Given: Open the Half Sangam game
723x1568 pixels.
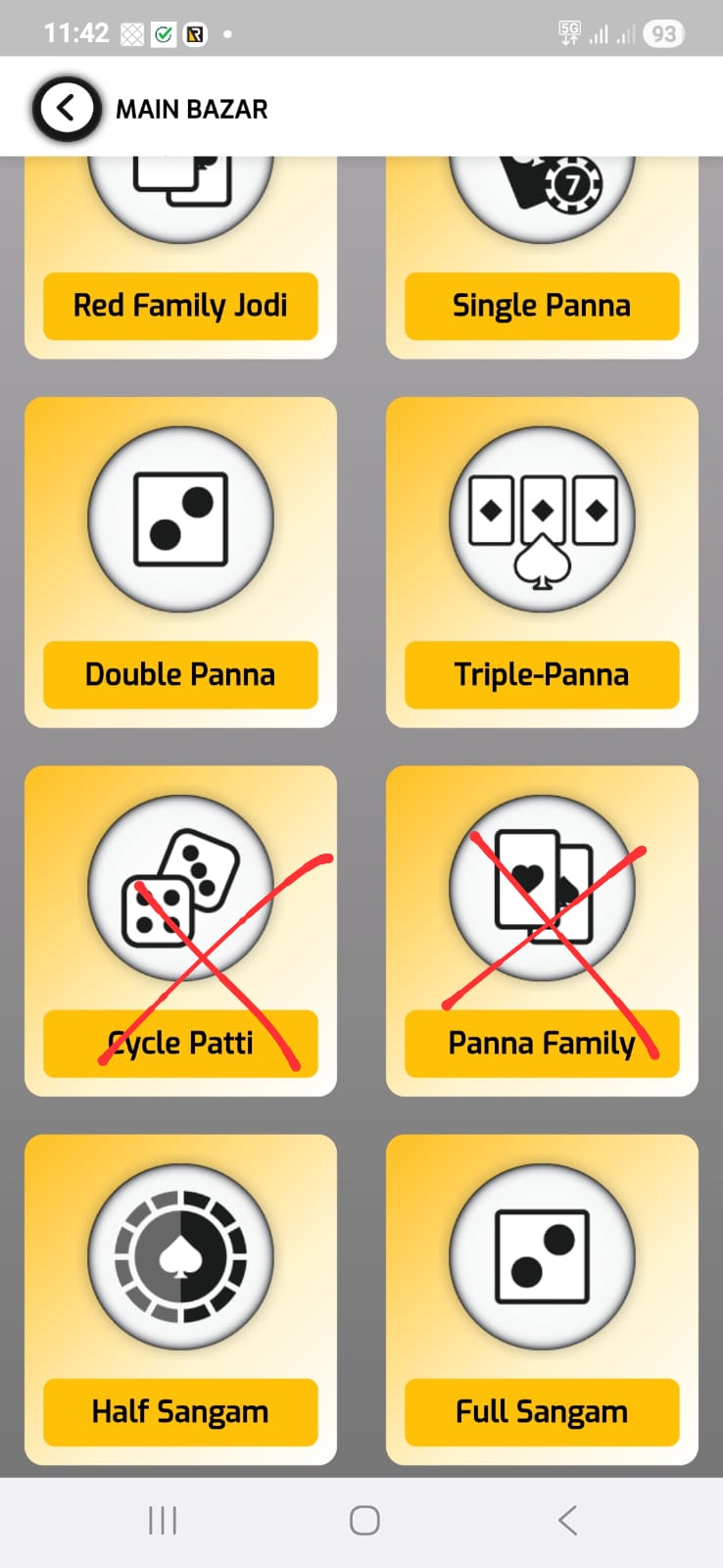Looking at the screenshot, I should tap(180, 1298).
